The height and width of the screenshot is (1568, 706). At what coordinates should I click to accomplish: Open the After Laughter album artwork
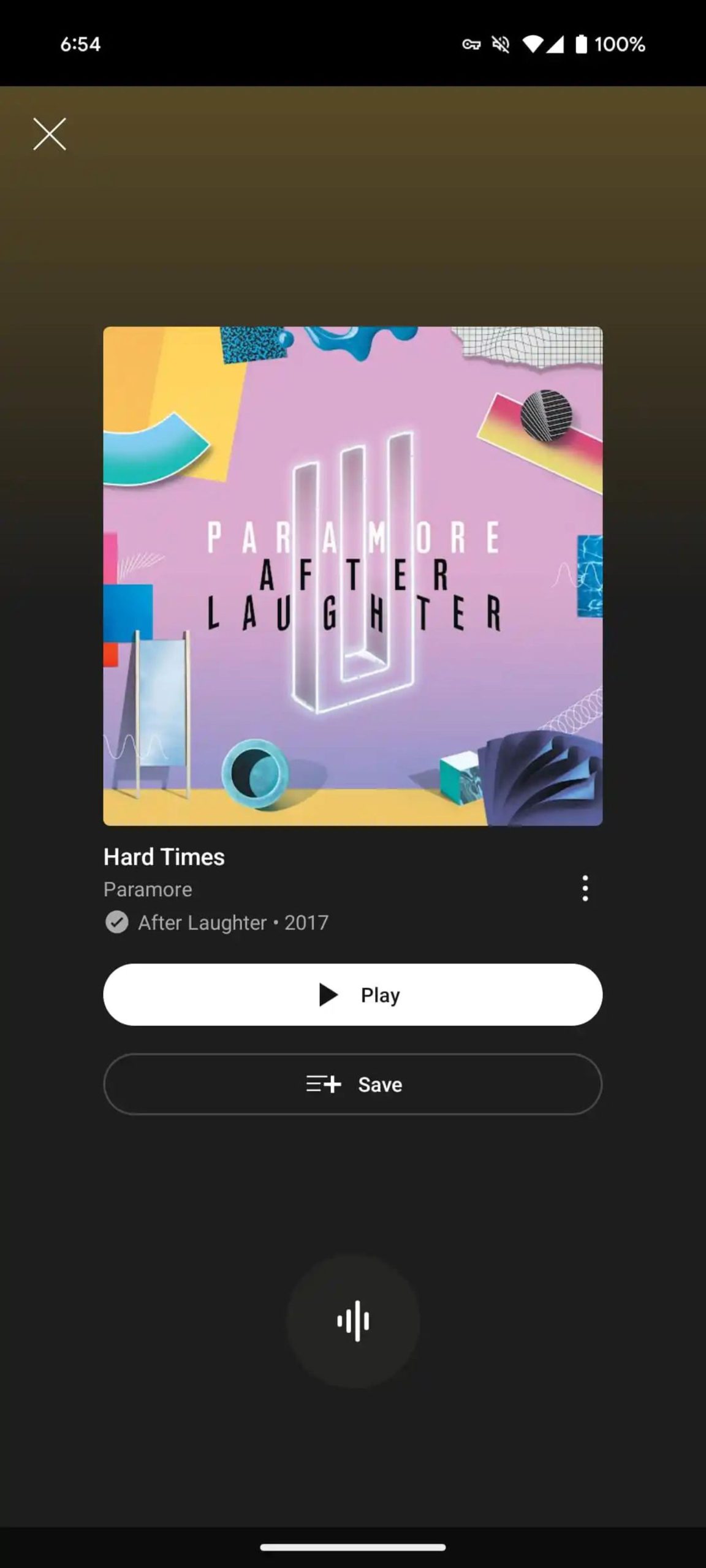(352, 576)
